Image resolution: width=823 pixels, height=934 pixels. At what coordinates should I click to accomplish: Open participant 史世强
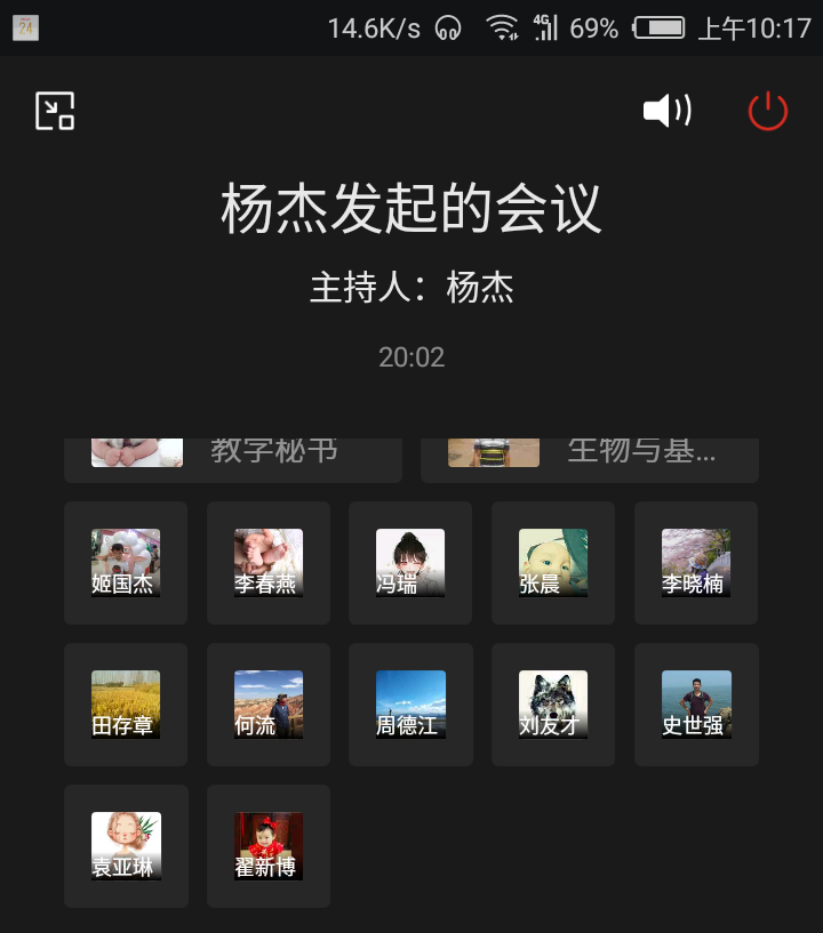point(696,705)
